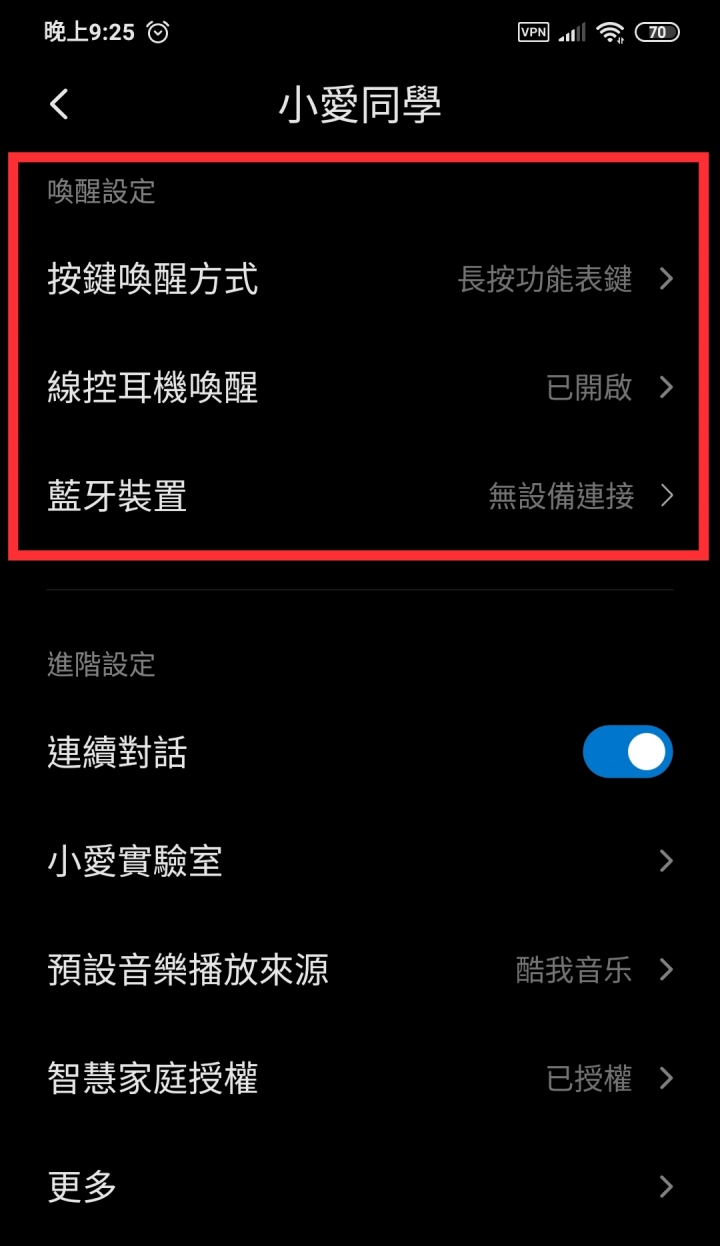This screenshot has height=1246, width=720.
Task: Open 線控耳機喚醒 setting
Action: tap(360, 387)
